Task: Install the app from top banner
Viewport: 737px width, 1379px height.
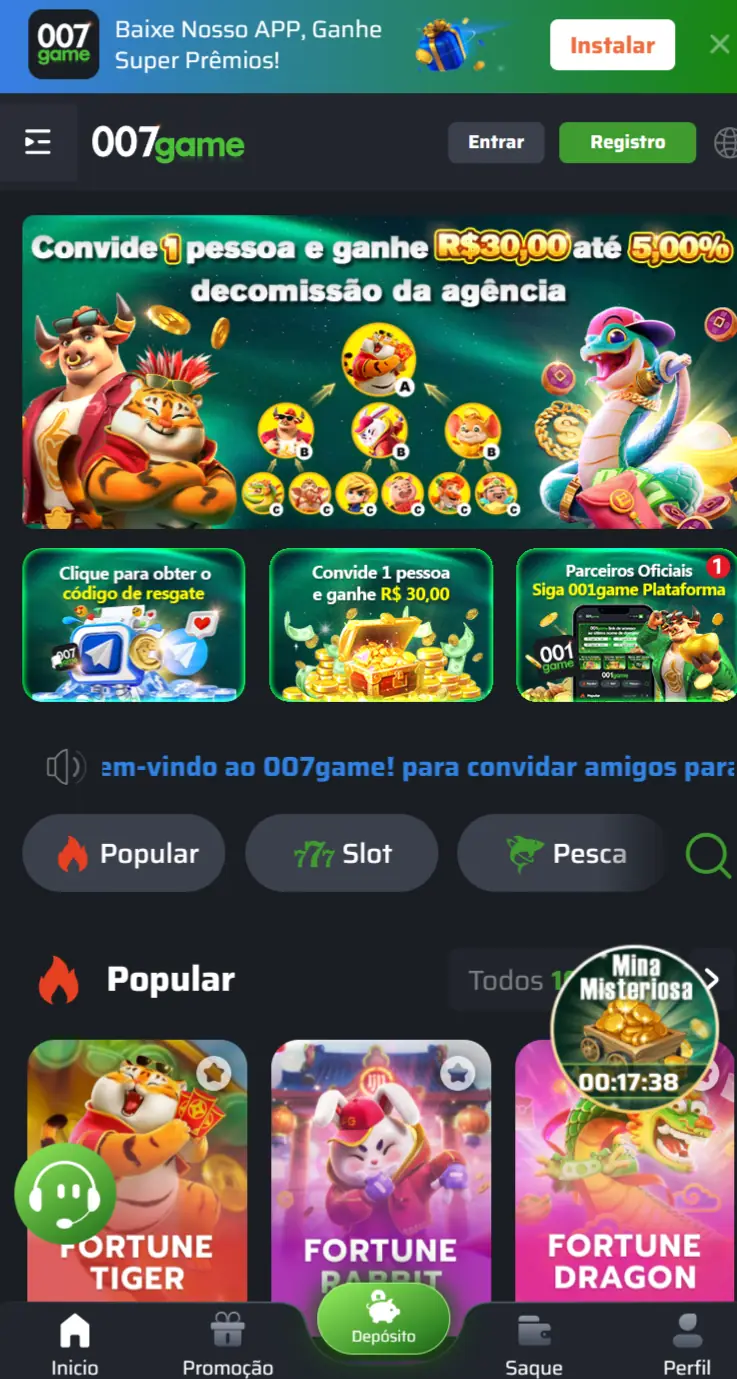Action: click(612, 45)
